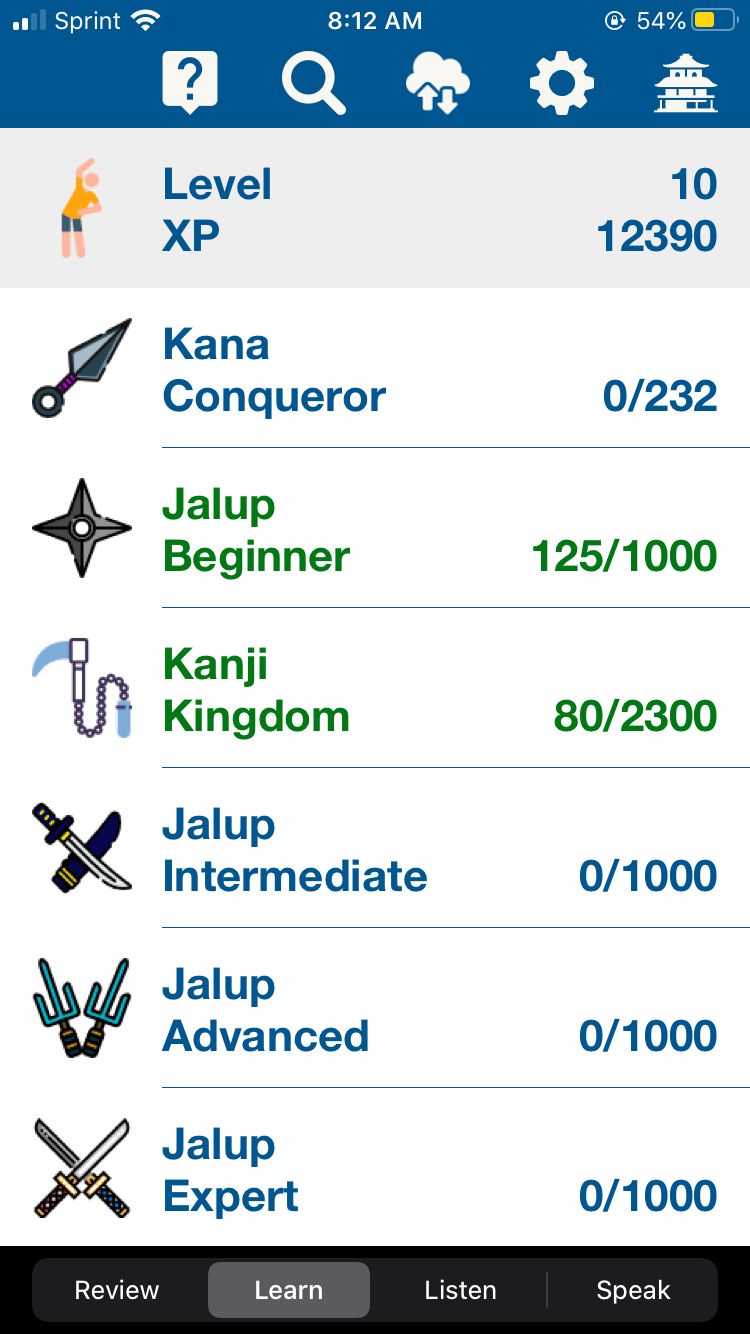750x1334 pixels.
Task: Open the help question mark icon
Action: (x=189, y=83)
